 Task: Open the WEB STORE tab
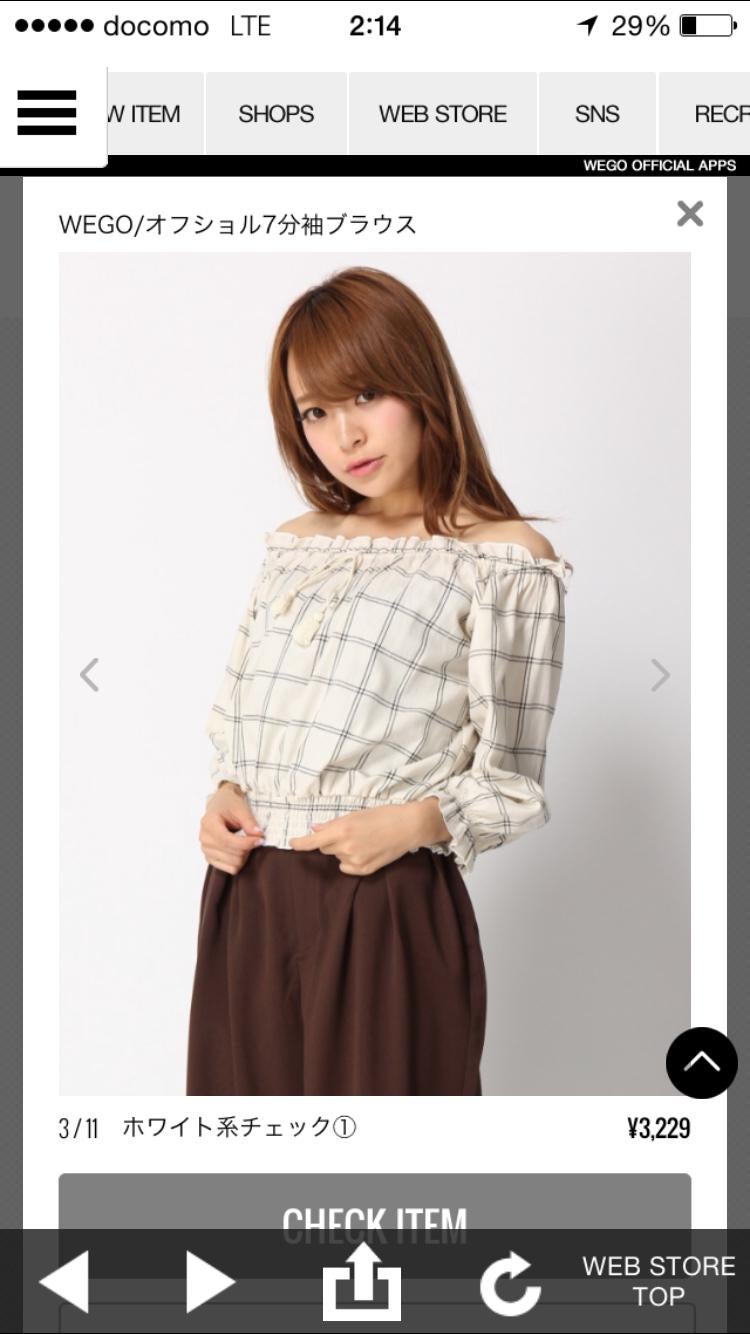443,114
